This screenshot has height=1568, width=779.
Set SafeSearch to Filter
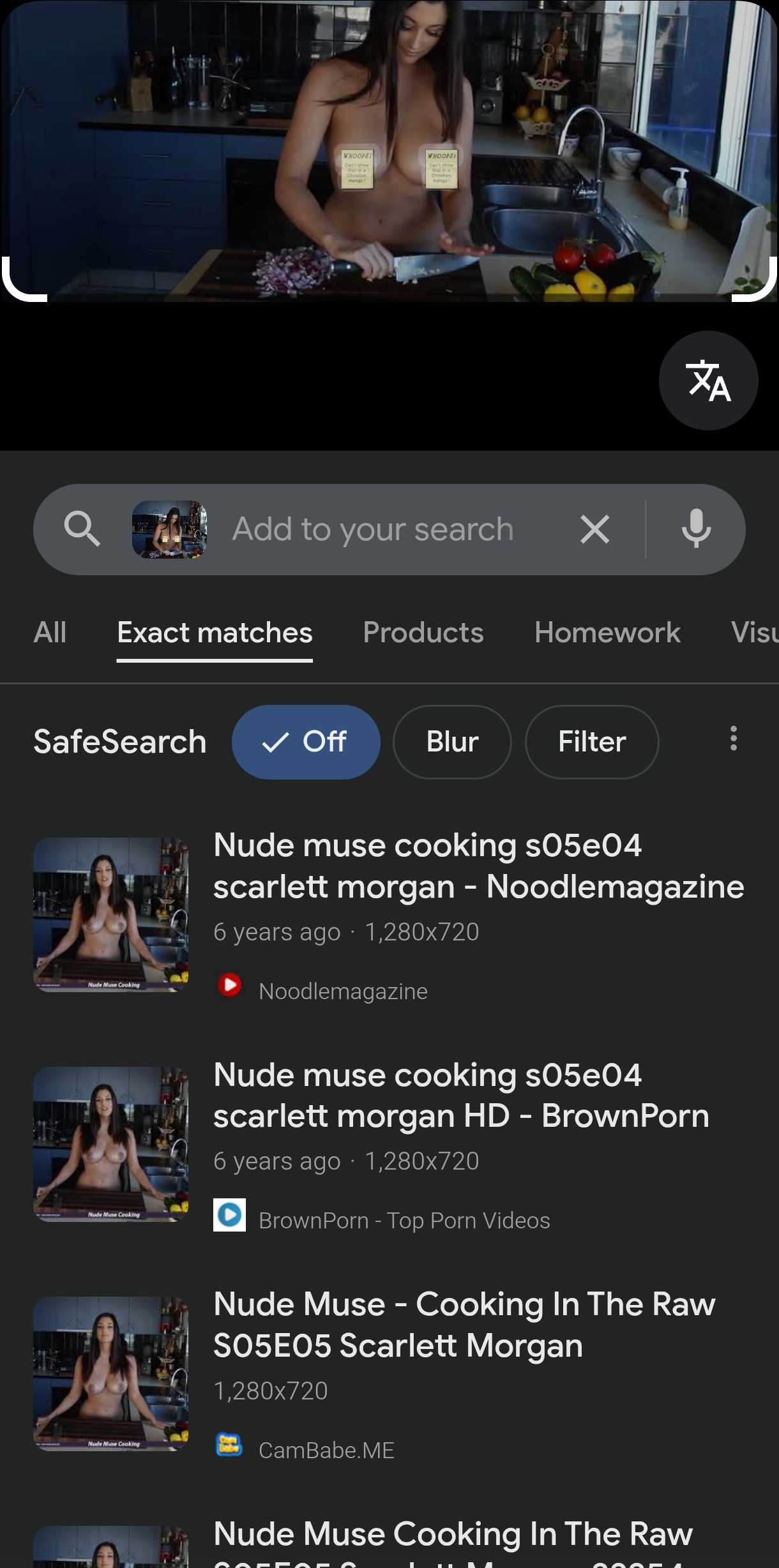click(x=591, y=742)
